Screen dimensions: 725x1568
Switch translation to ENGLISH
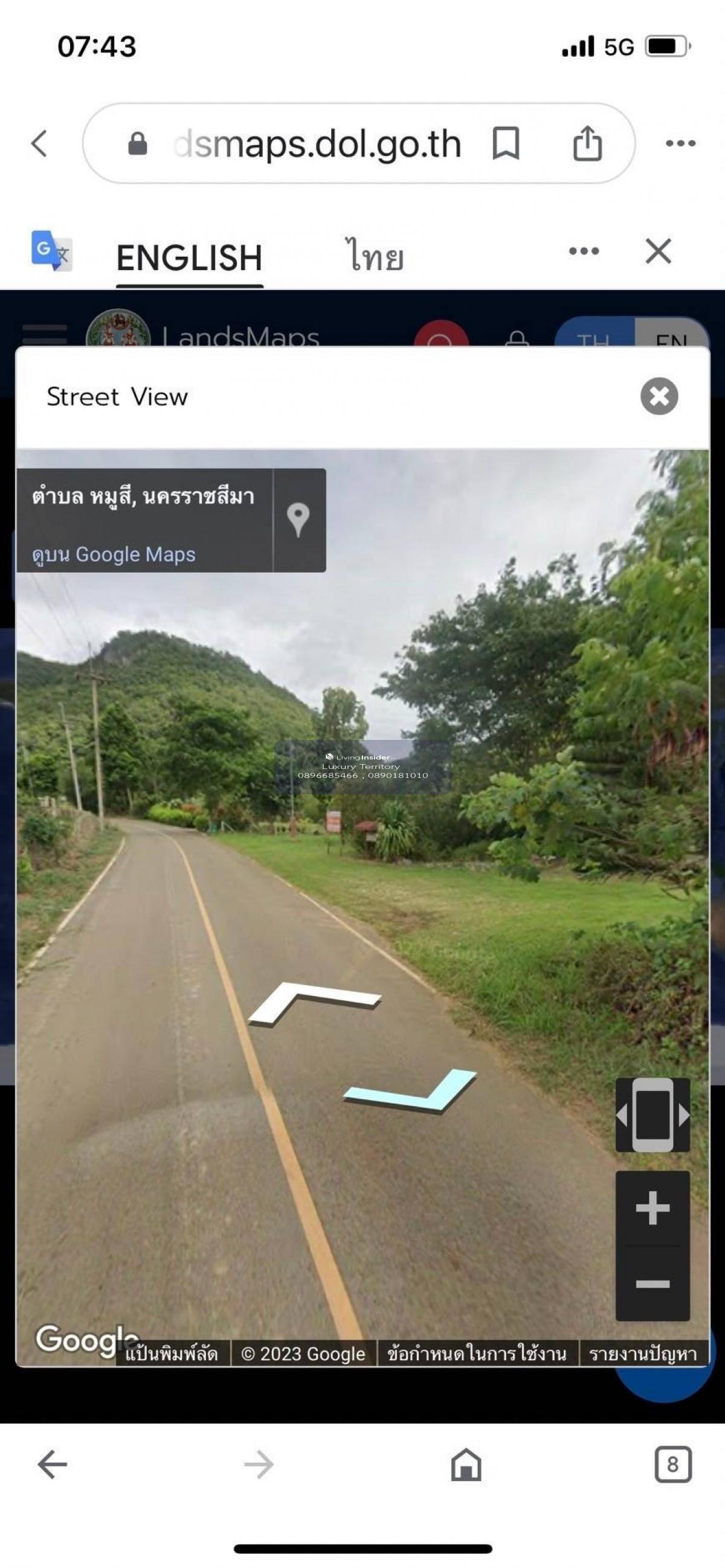(189, 257)
